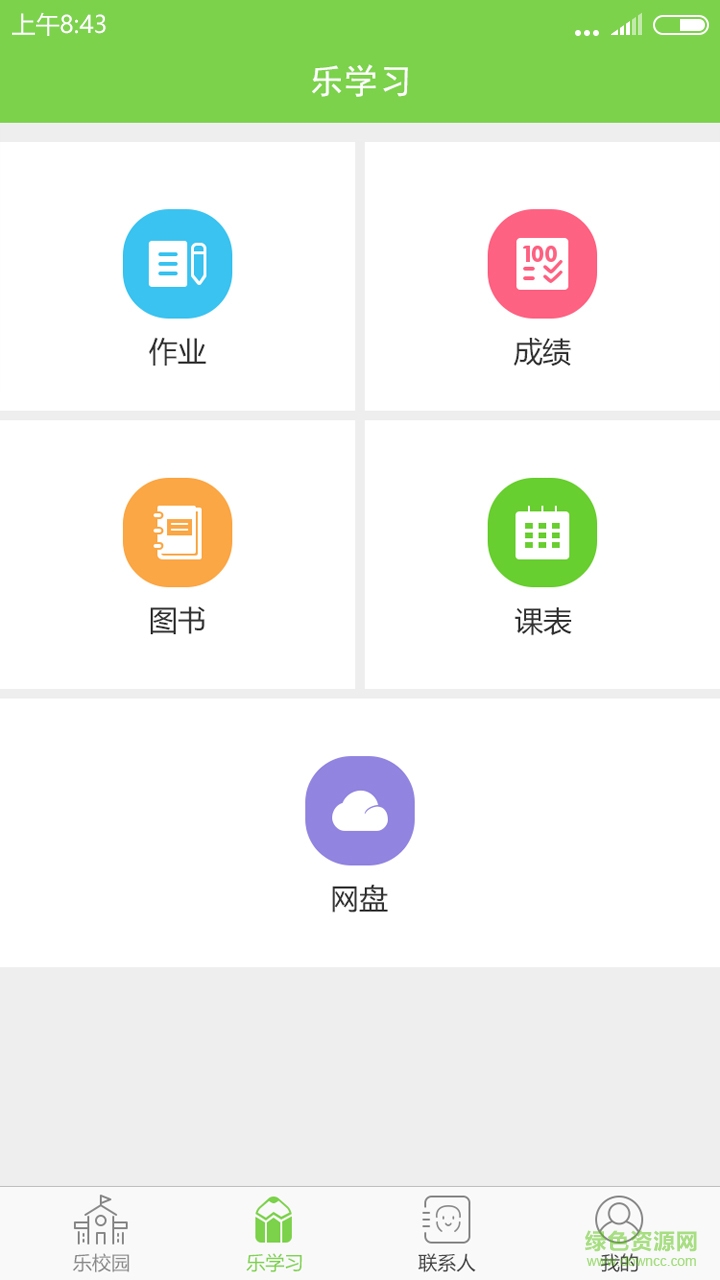Click the 网盘 label below the purple icon
Image resolution: width=720 pixels, height=1280 pixels.
[360, 899]
